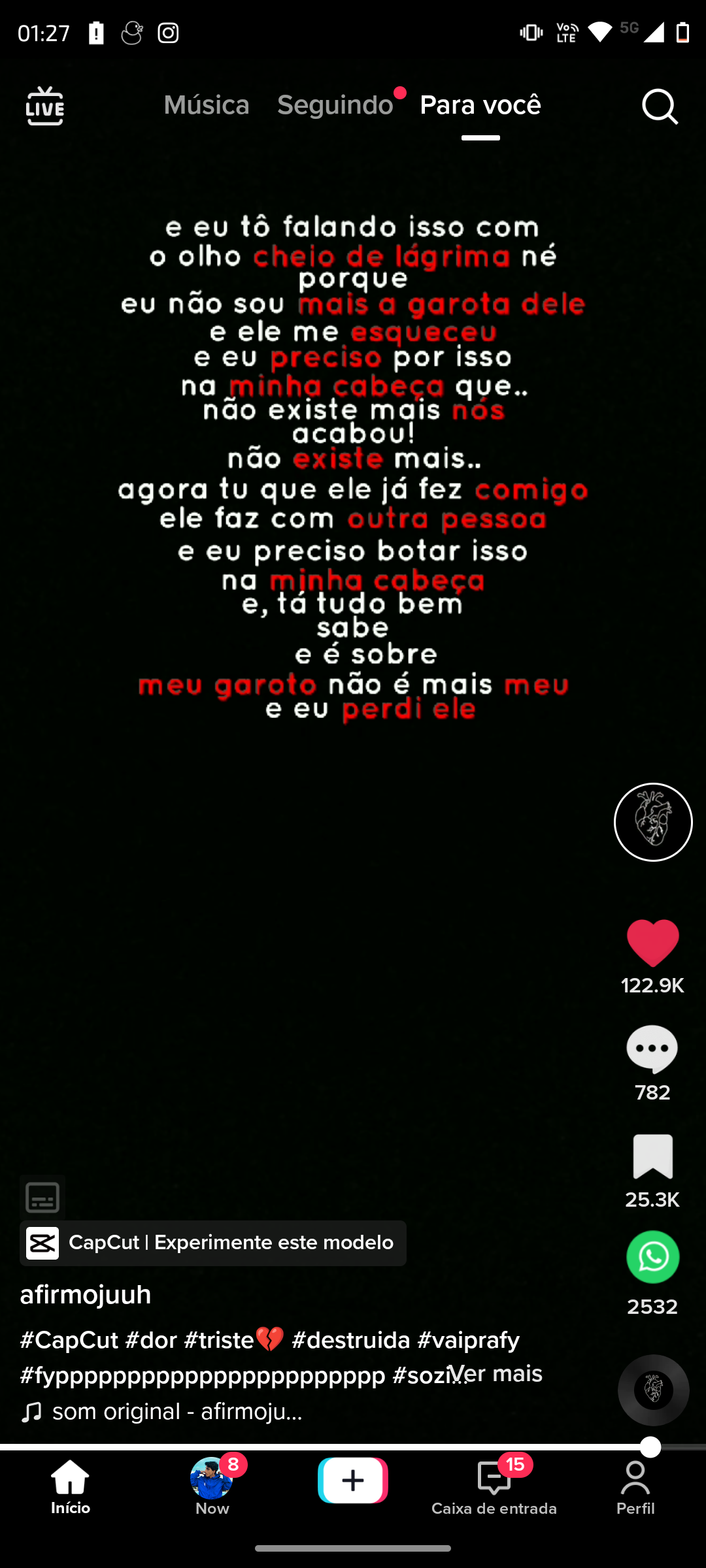Unlike the video with the heart icon
706x1568 pixels.
[653, 943]
